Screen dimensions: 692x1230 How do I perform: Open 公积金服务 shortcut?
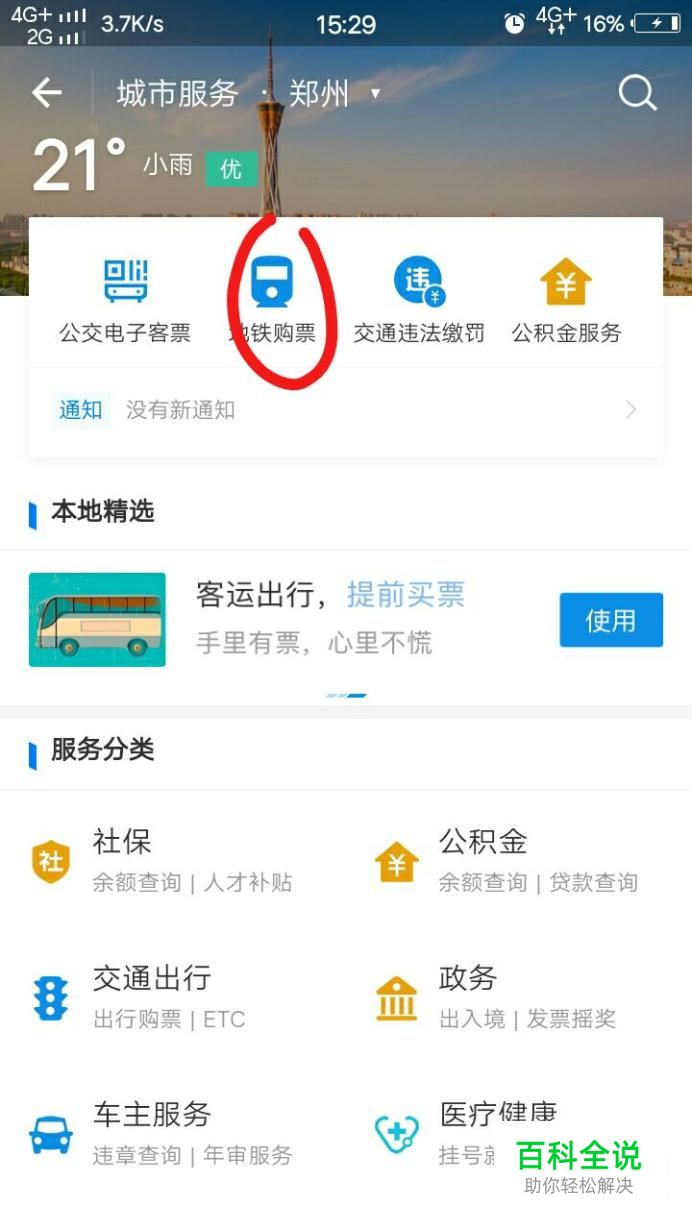(566, 299)
